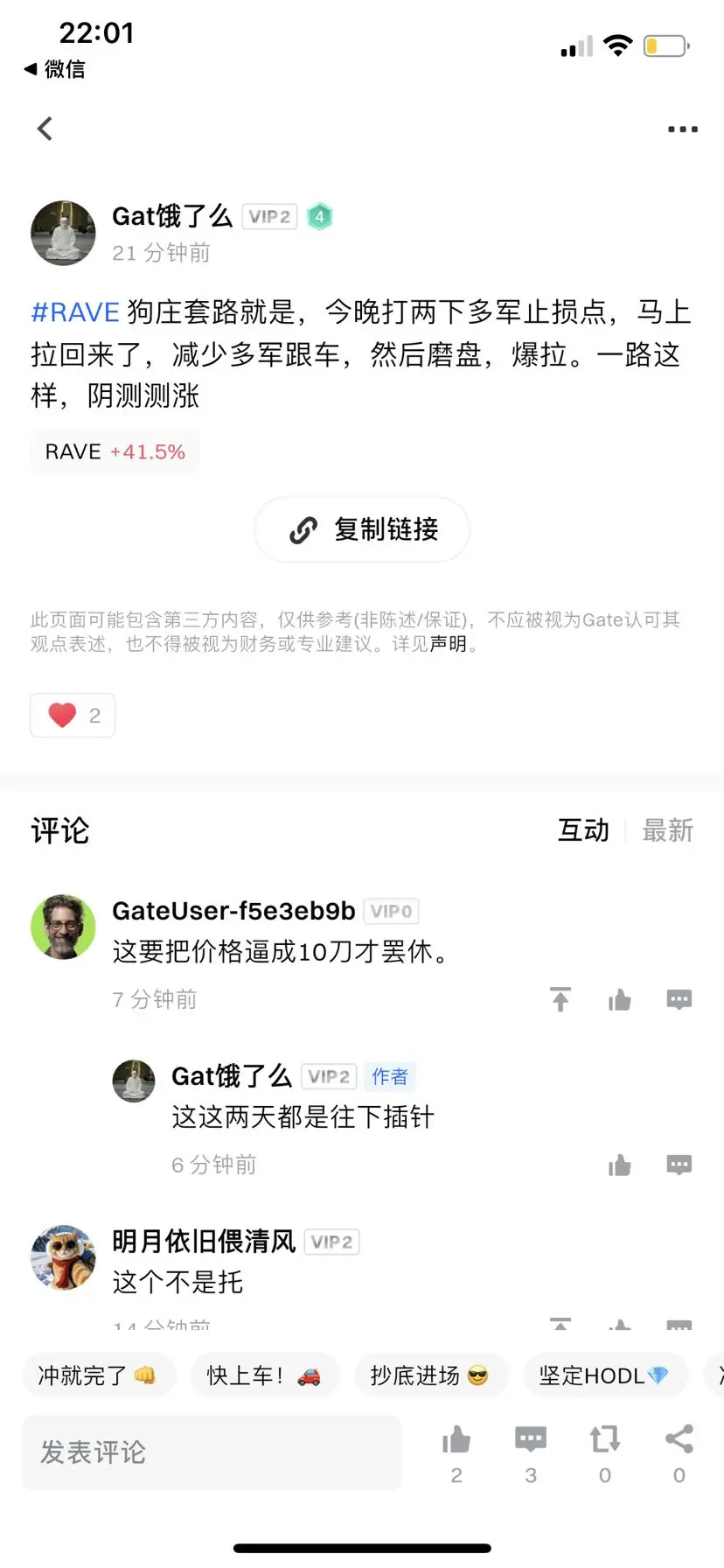Screen dimensions: 724x1568
Task: Toggle the bottom bar thumbs-up showing 2
Action: (x=456, y=1438)
